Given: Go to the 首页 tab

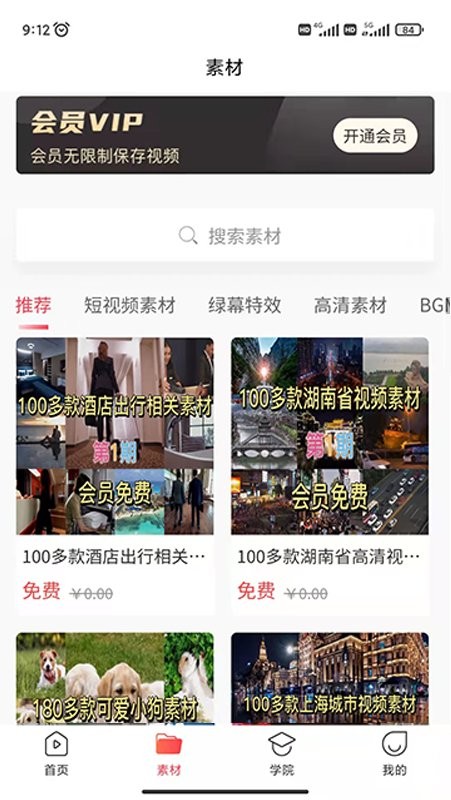Looking at the screenshot, I should pos(56,754).
